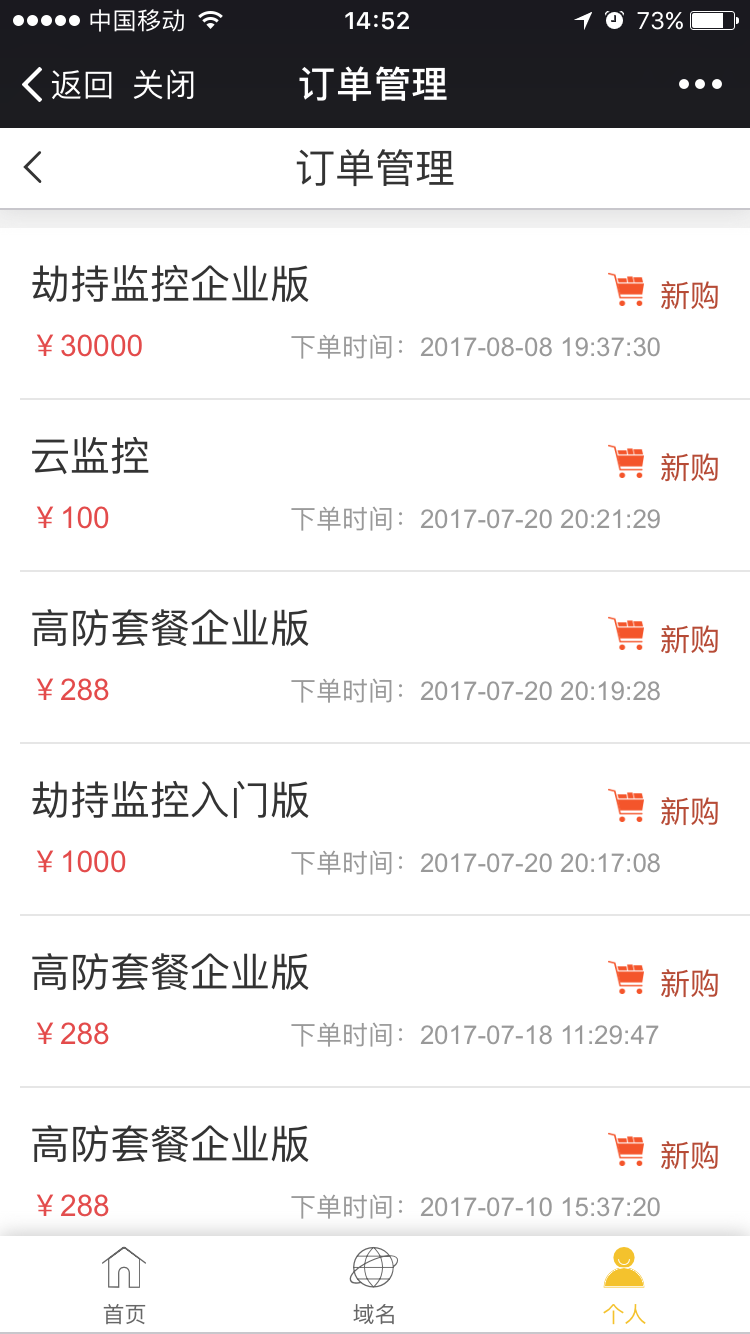Go to the 域名 tab
Viewport: 750px width, 1334px height.
pyautogui.click(x=374, y=1286)
